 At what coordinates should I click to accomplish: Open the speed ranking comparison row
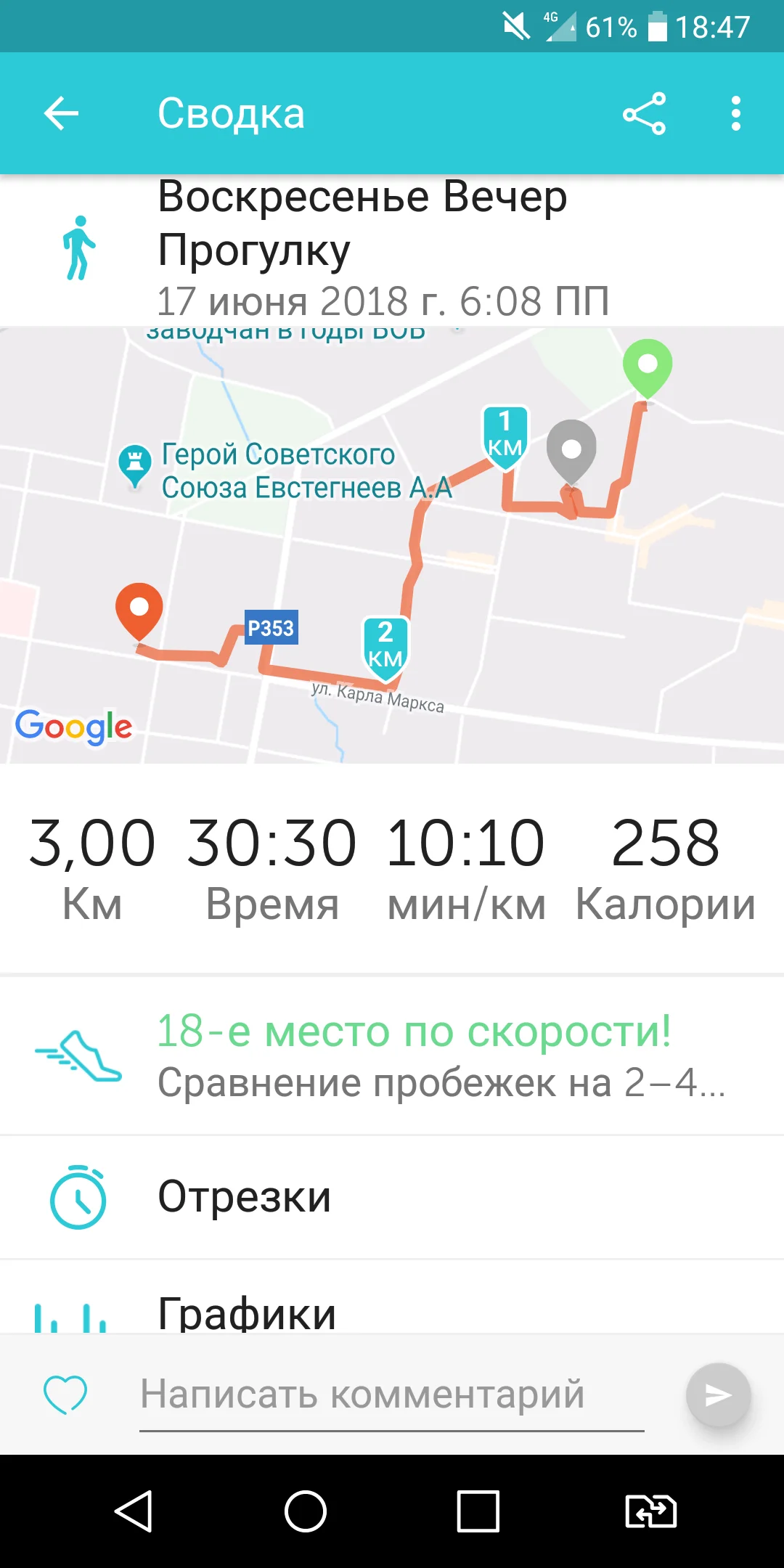click(x=392, y=1056)
